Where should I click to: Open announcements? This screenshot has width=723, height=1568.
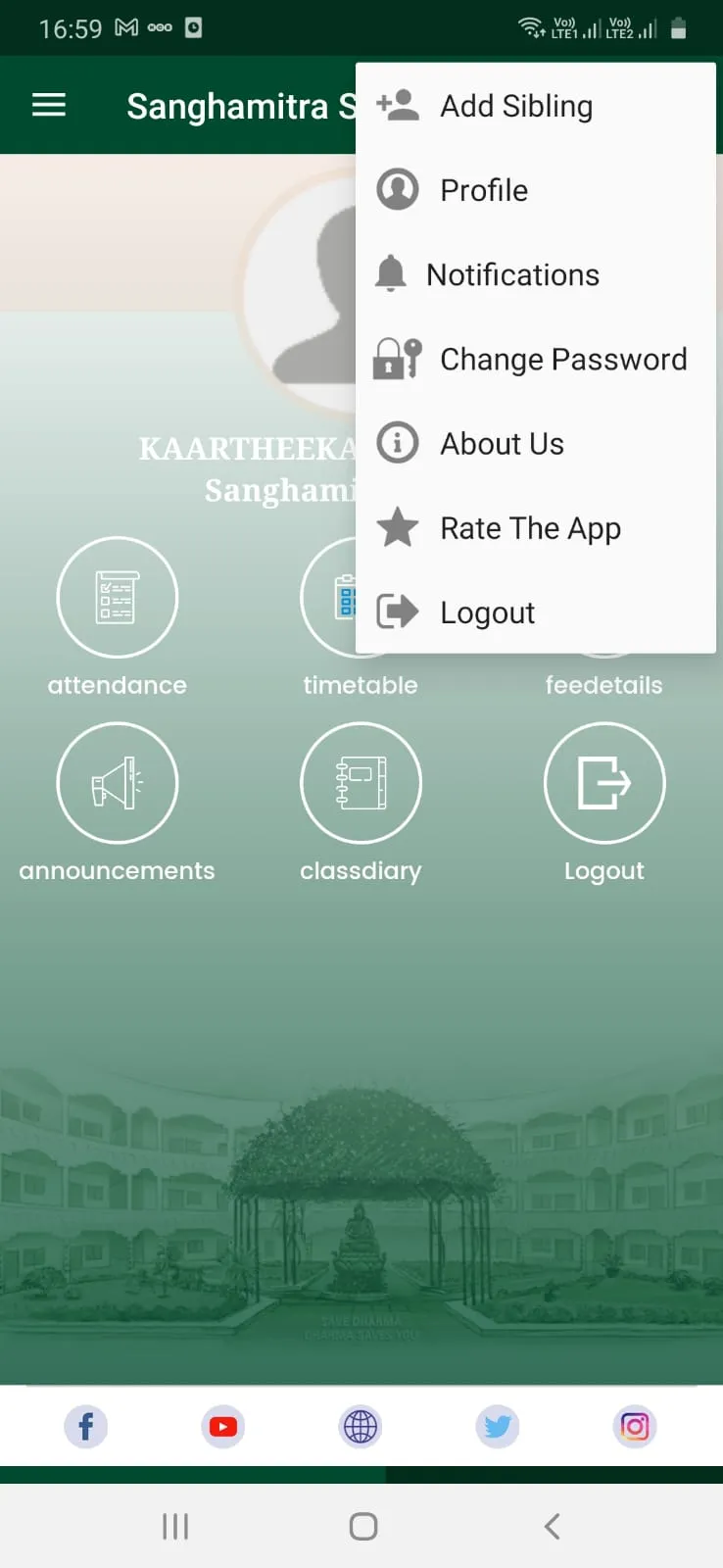point(117,782)
